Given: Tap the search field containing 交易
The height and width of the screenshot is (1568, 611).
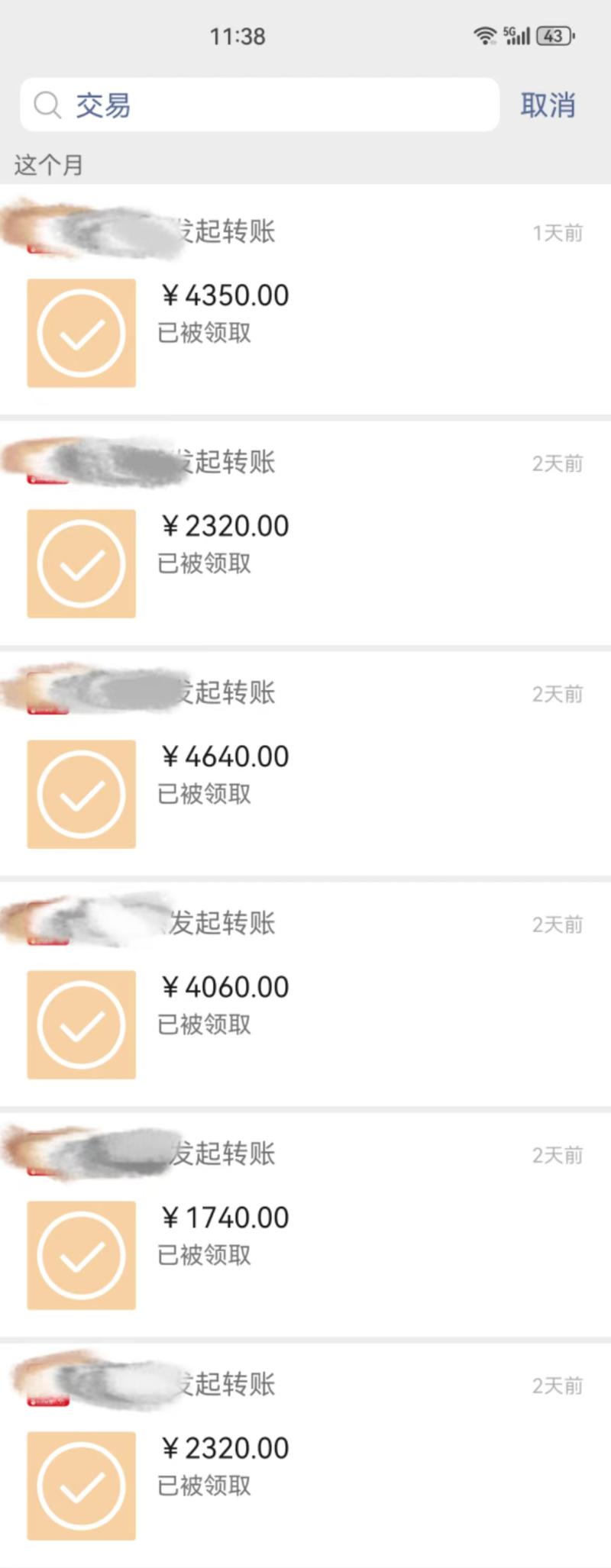Looking at the screenshot, I should point(260,105).
